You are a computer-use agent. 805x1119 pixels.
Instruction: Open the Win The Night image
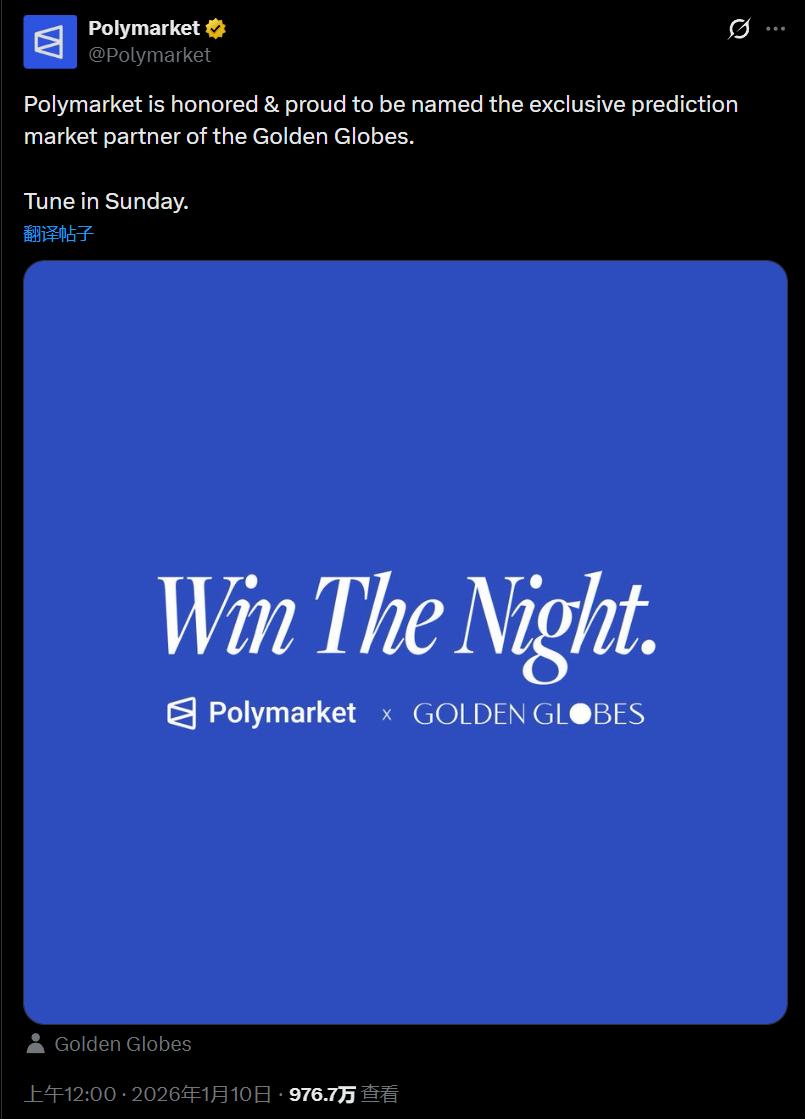click(405, 642)
